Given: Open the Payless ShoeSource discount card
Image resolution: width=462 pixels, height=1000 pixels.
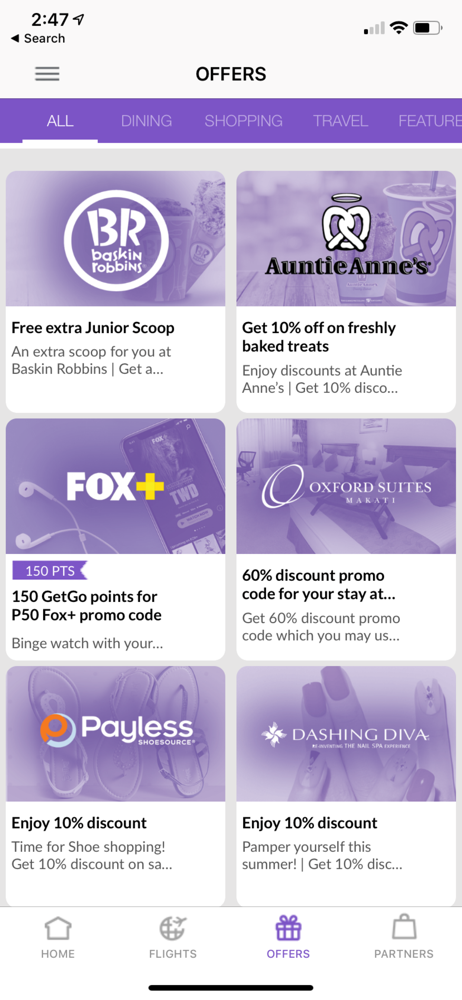Looking at the screenshot, I should [116, 786].
